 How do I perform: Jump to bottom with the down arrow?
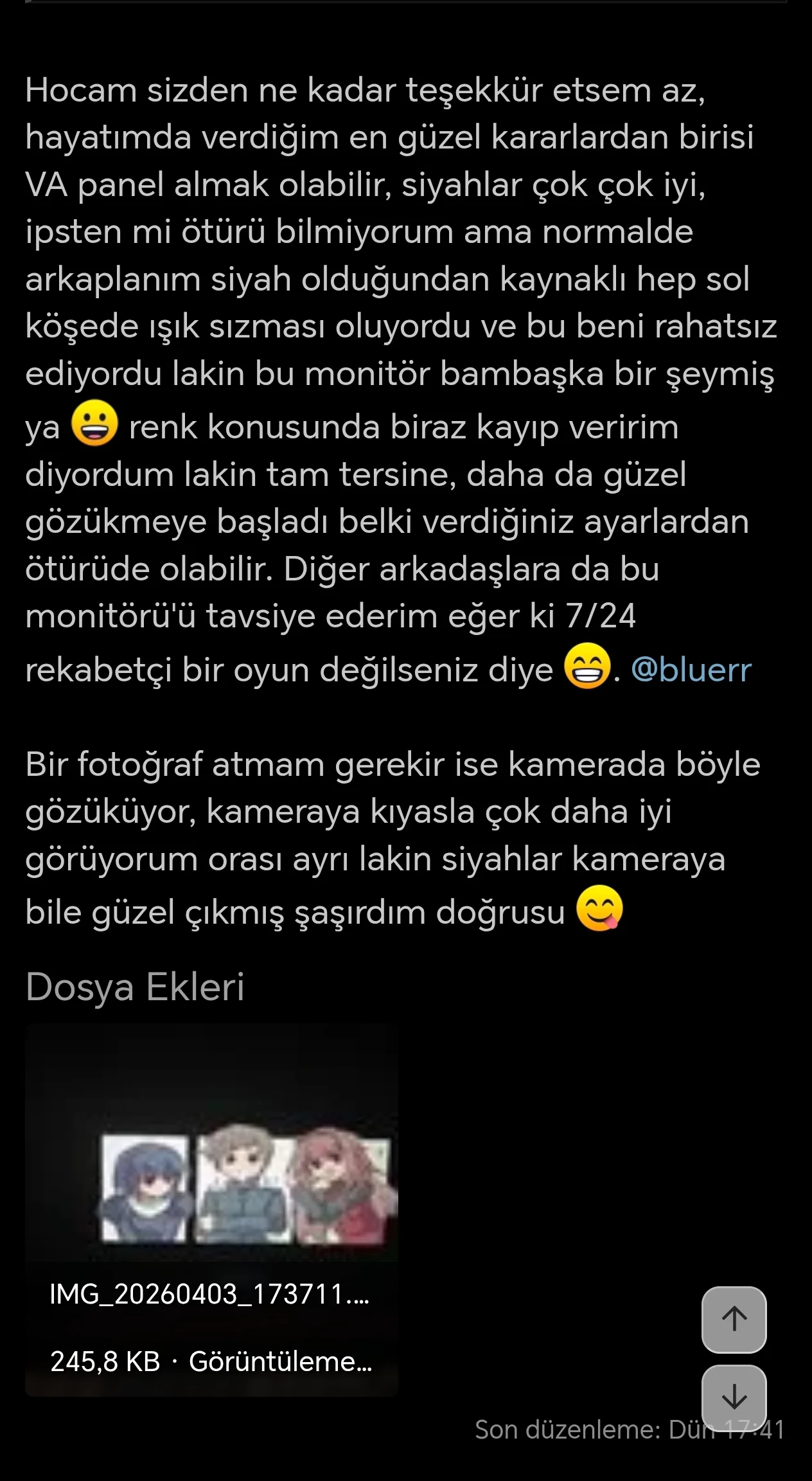[734, 1396]
